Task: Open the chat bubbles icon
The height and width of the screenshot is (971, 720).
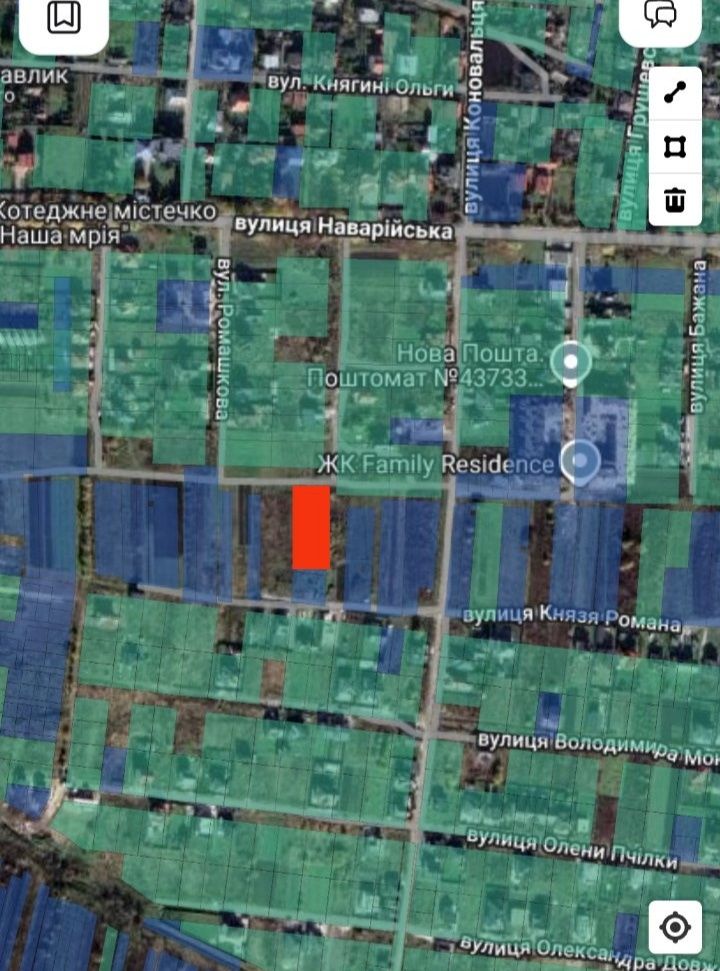Action: [661, 15]
